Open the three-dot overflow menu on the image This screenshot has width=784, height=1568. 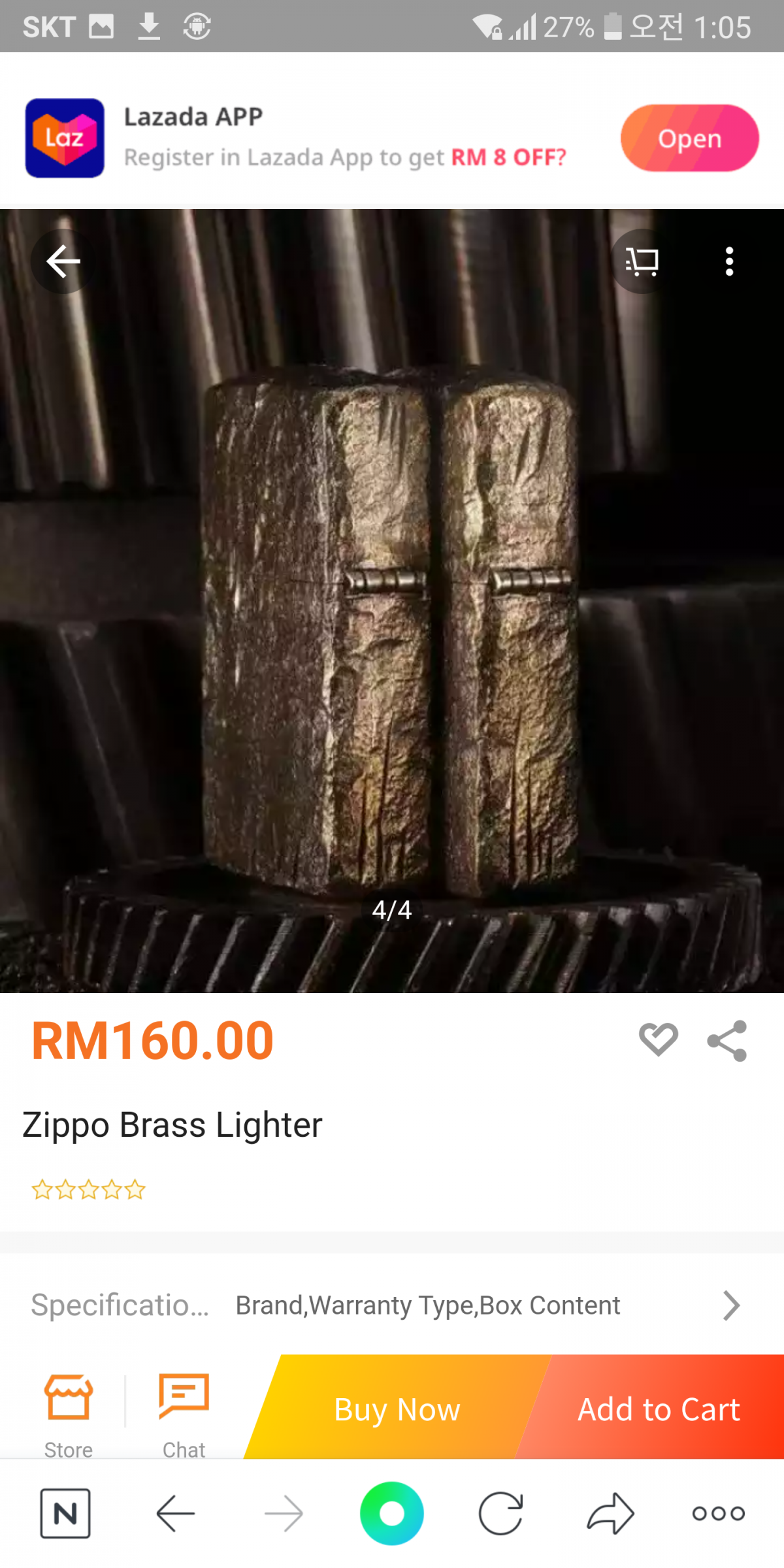point(729,261)
